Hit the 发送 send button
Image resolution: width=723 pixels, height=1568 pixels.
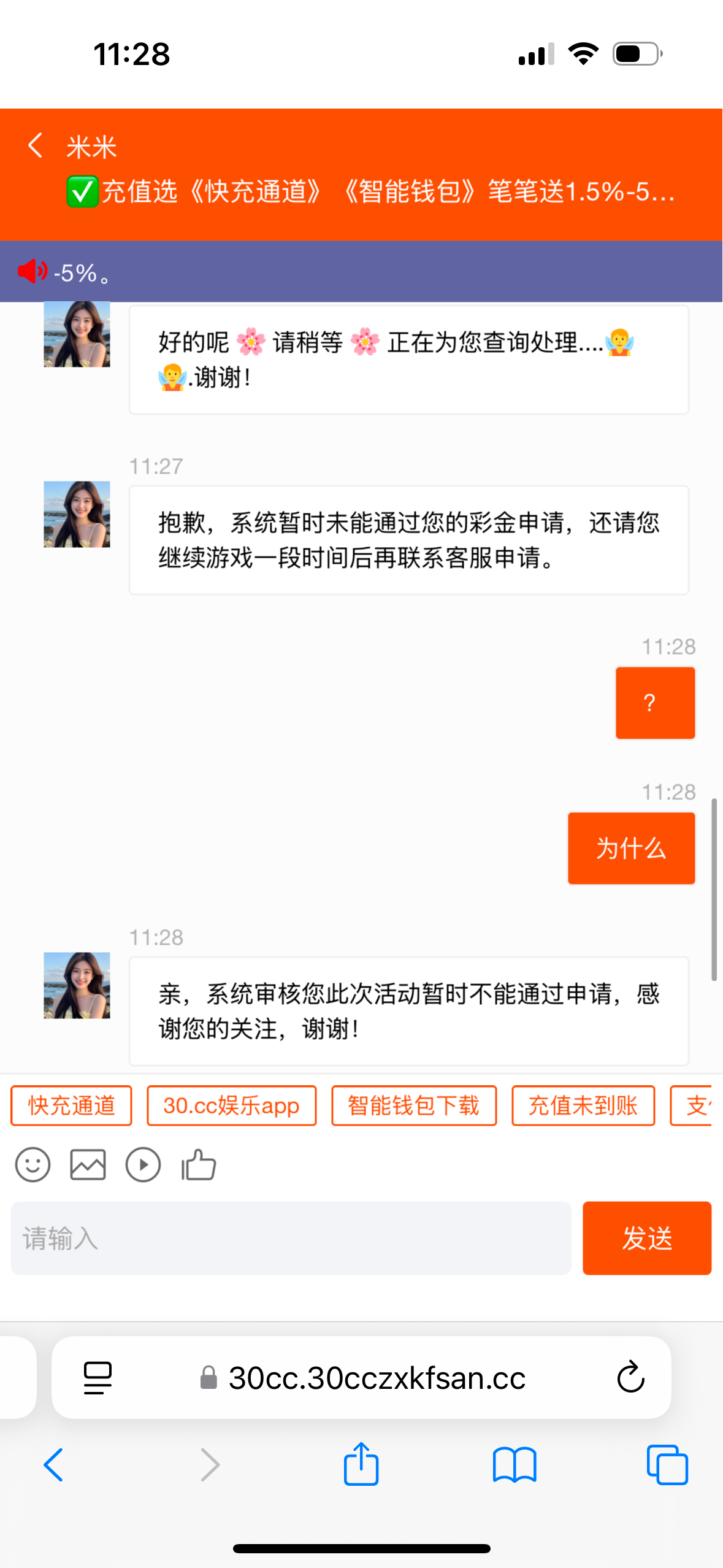[x=646, y=1238]
